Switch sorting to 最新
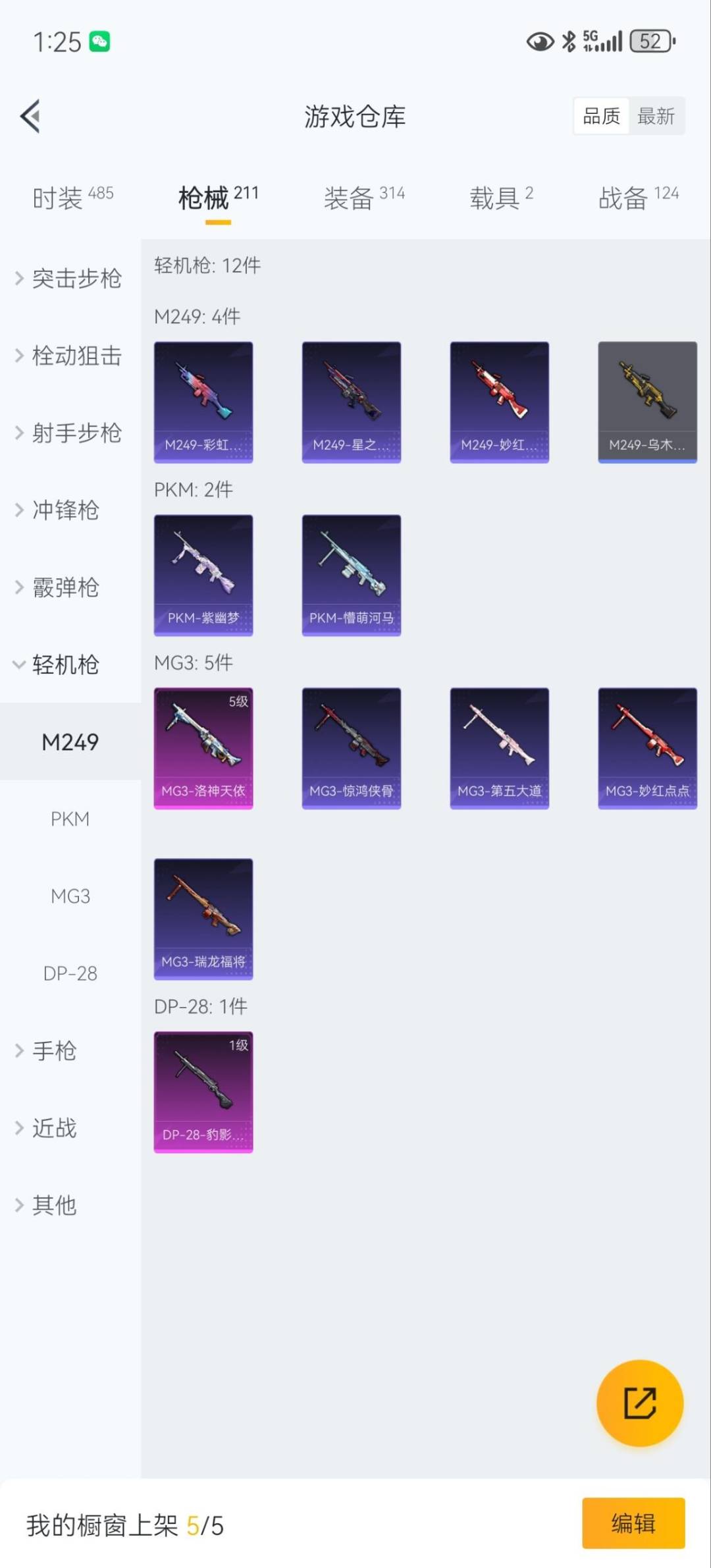 coord(656,116)
